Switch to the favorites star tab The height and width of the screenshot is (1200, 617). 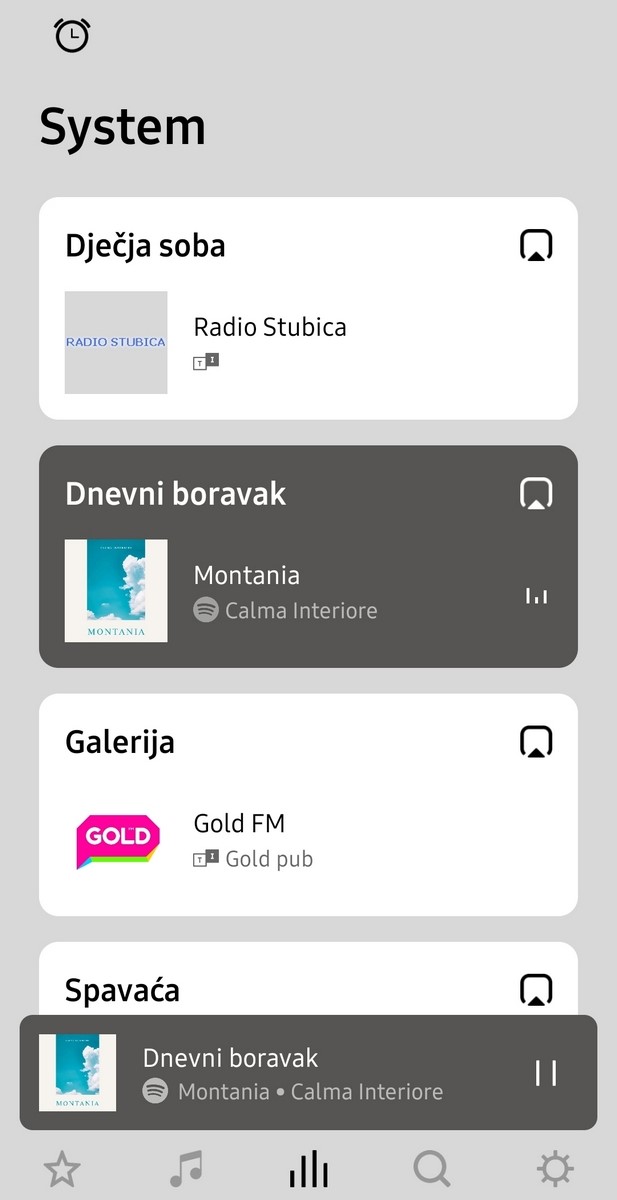click(62, 1168)
